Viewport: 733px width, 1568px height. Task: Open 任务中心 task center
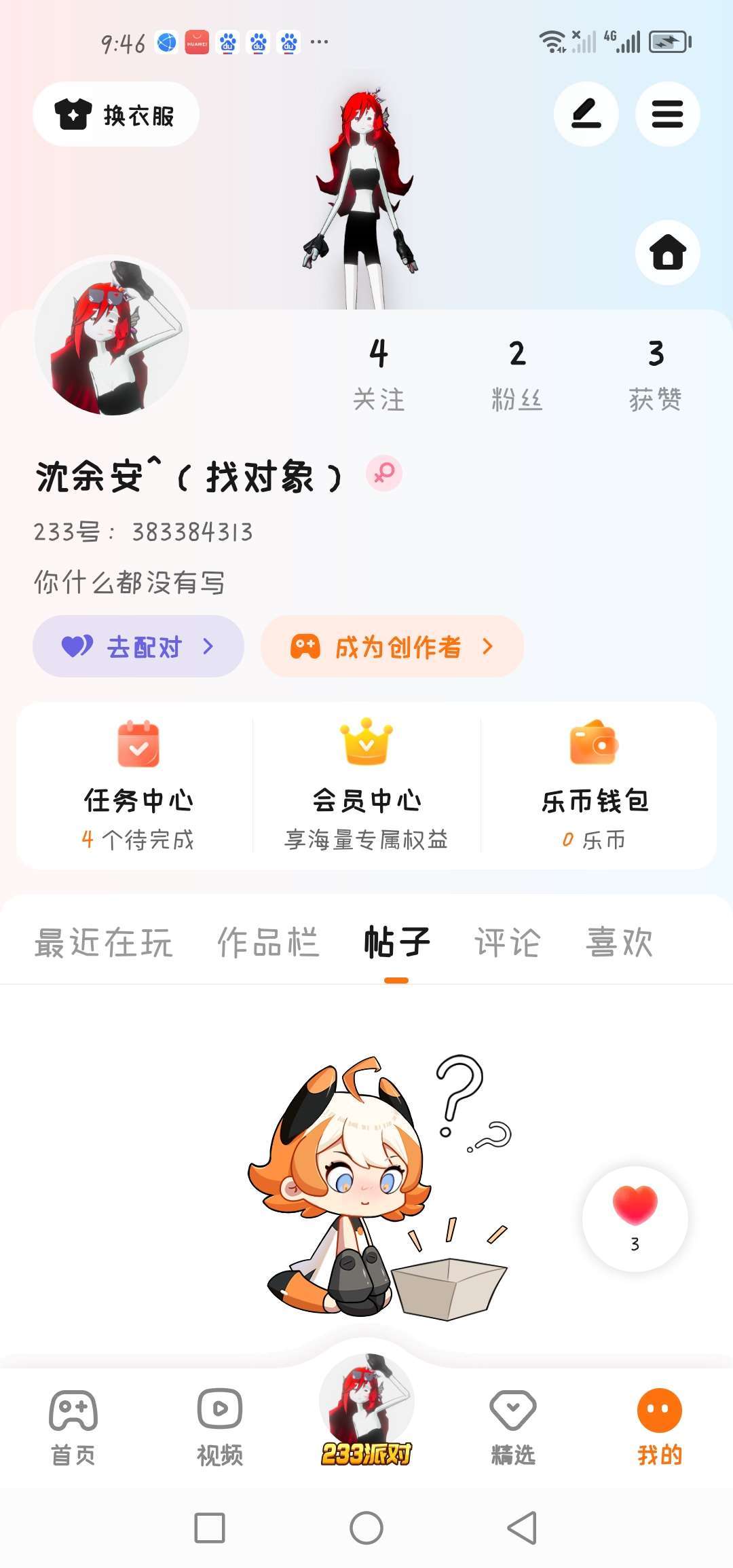coord(138,785)
